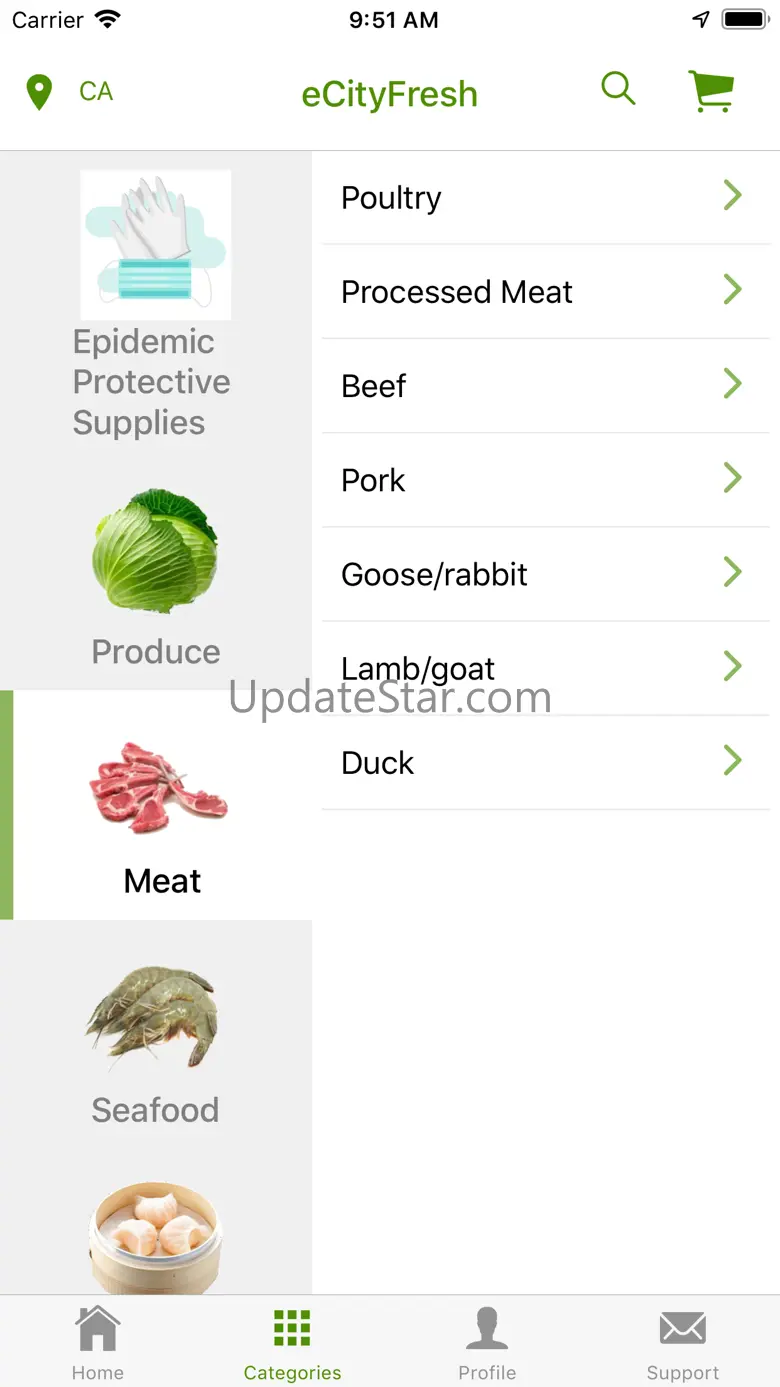Go to the Home tab
Viewport: 780px width, 1387px height.
pos(98,1343)
